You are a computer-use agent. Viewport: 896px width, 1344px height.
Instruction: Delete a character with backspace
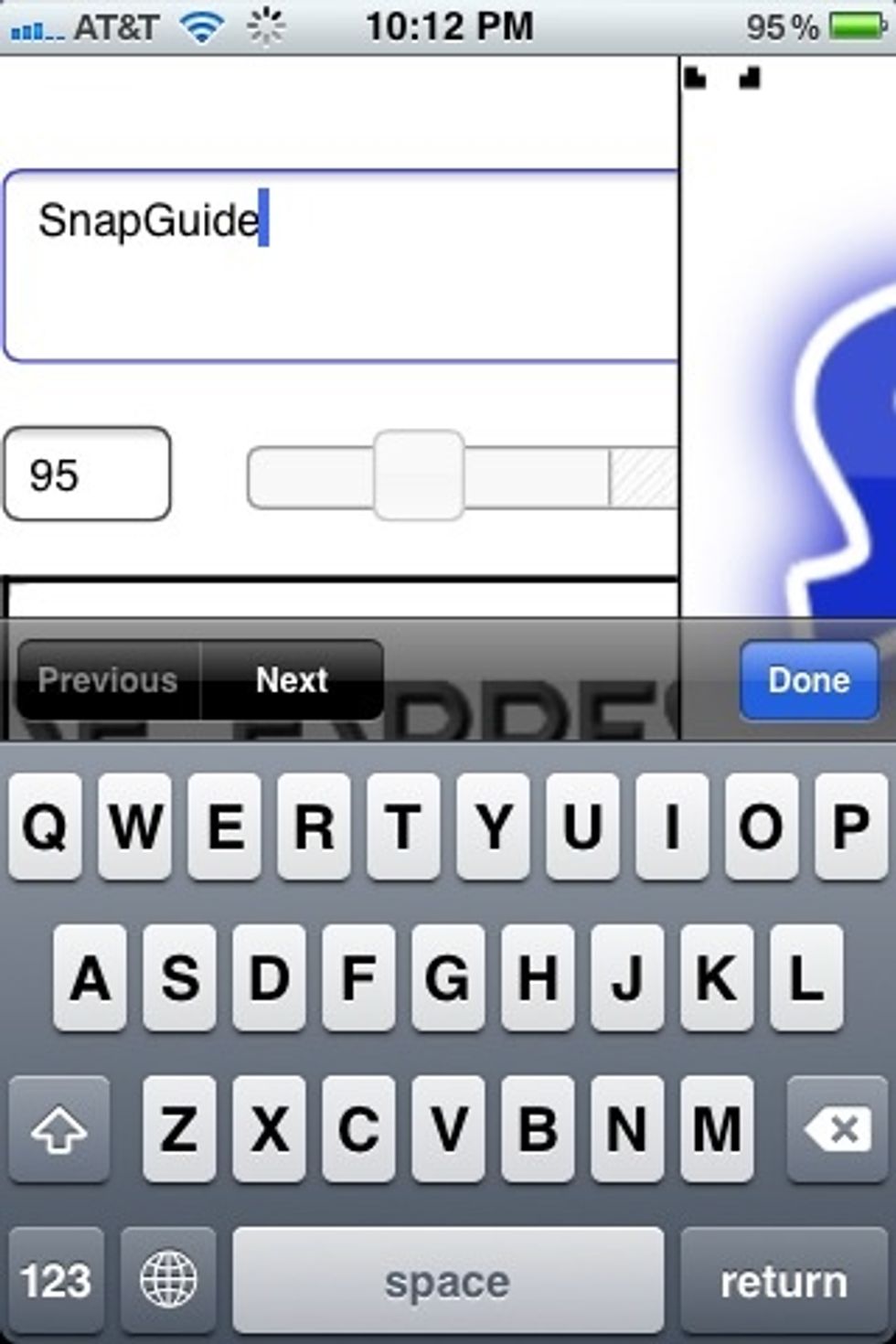coord(837,1130)
